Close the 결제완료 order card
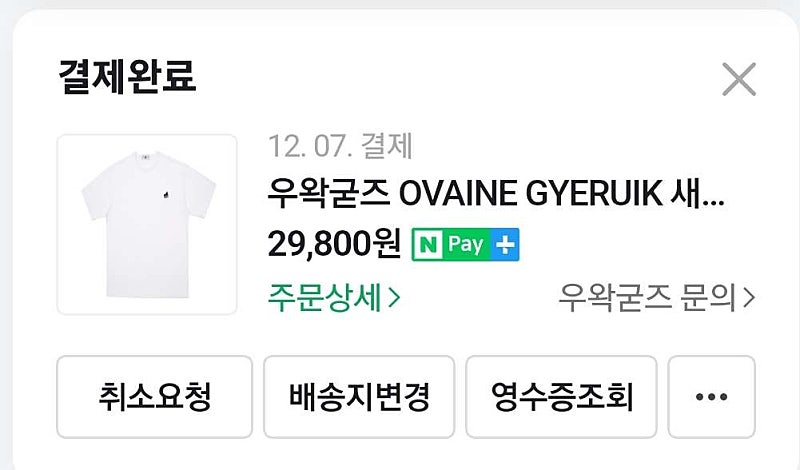800x470 pixels. click(x=738, y=79)
